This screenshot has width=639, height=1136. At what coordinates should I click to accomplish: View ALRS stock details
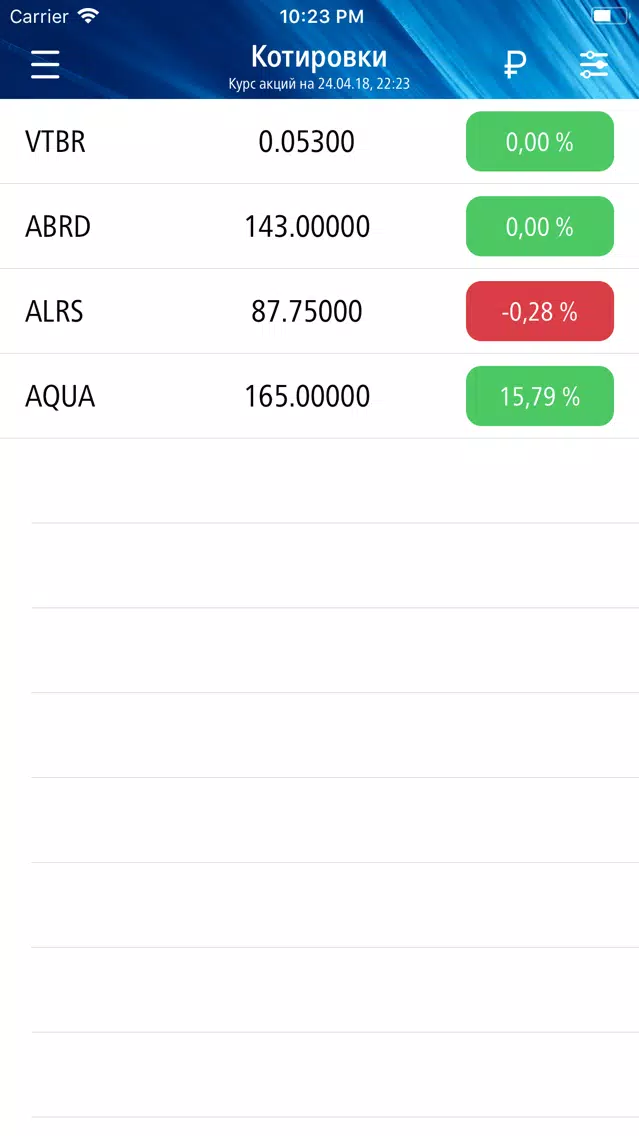pos(320,311)
